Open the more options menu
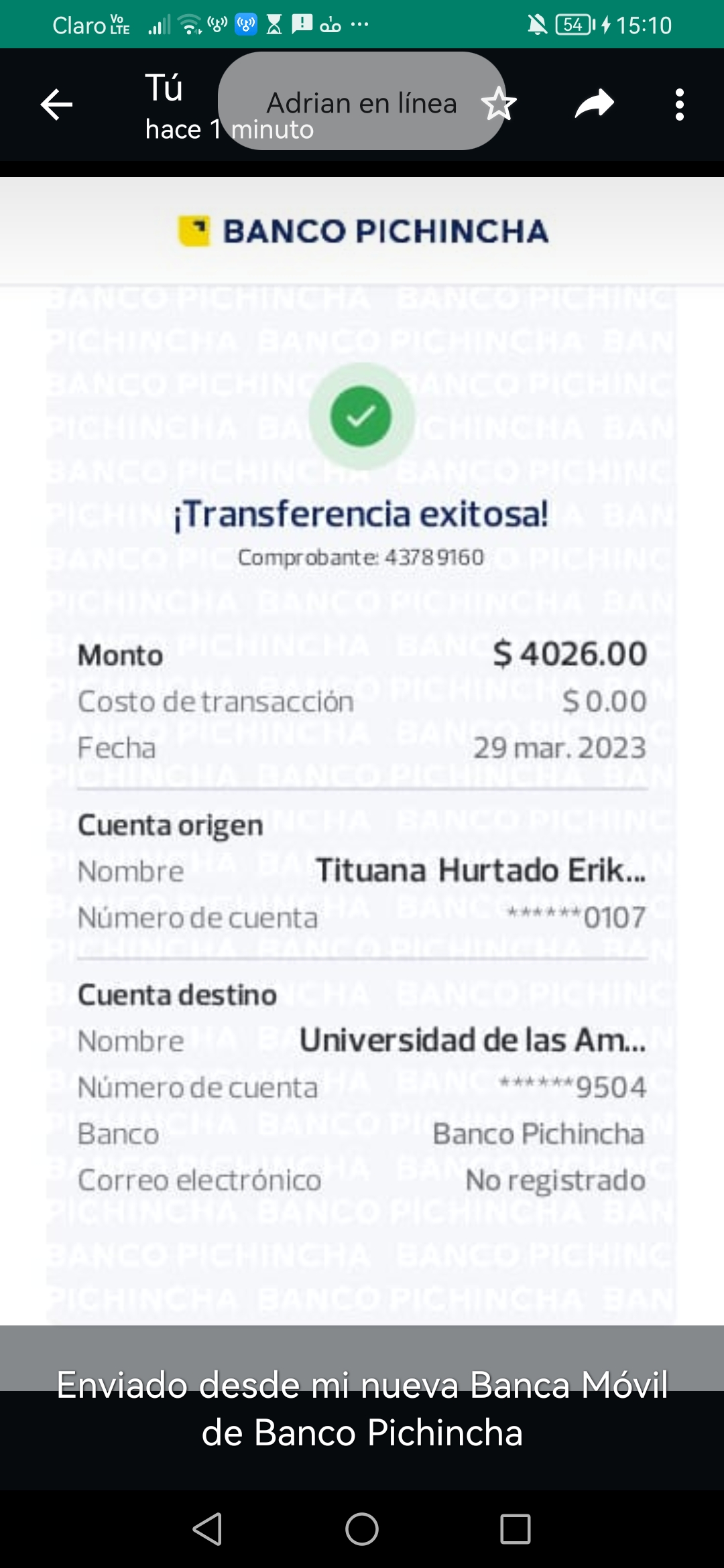 tap(679, 105)
